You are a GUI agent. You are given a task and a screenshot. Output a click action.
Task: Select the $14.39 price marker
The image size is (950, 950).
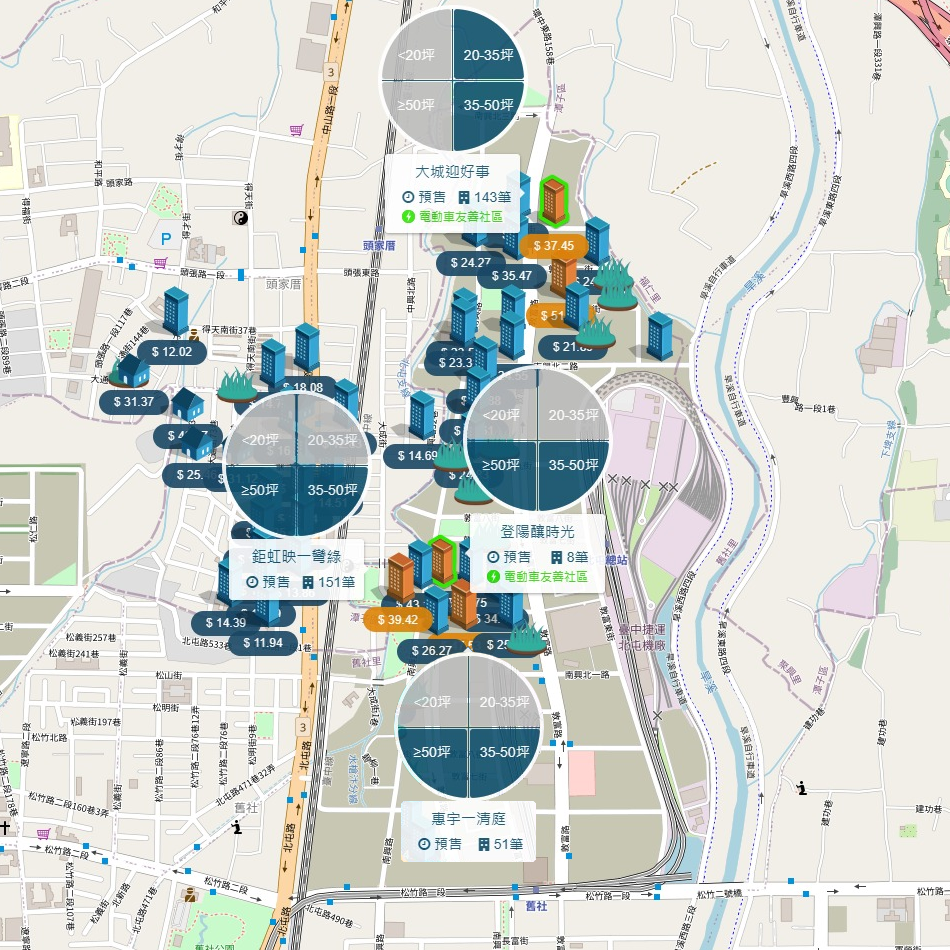point(224,623)
